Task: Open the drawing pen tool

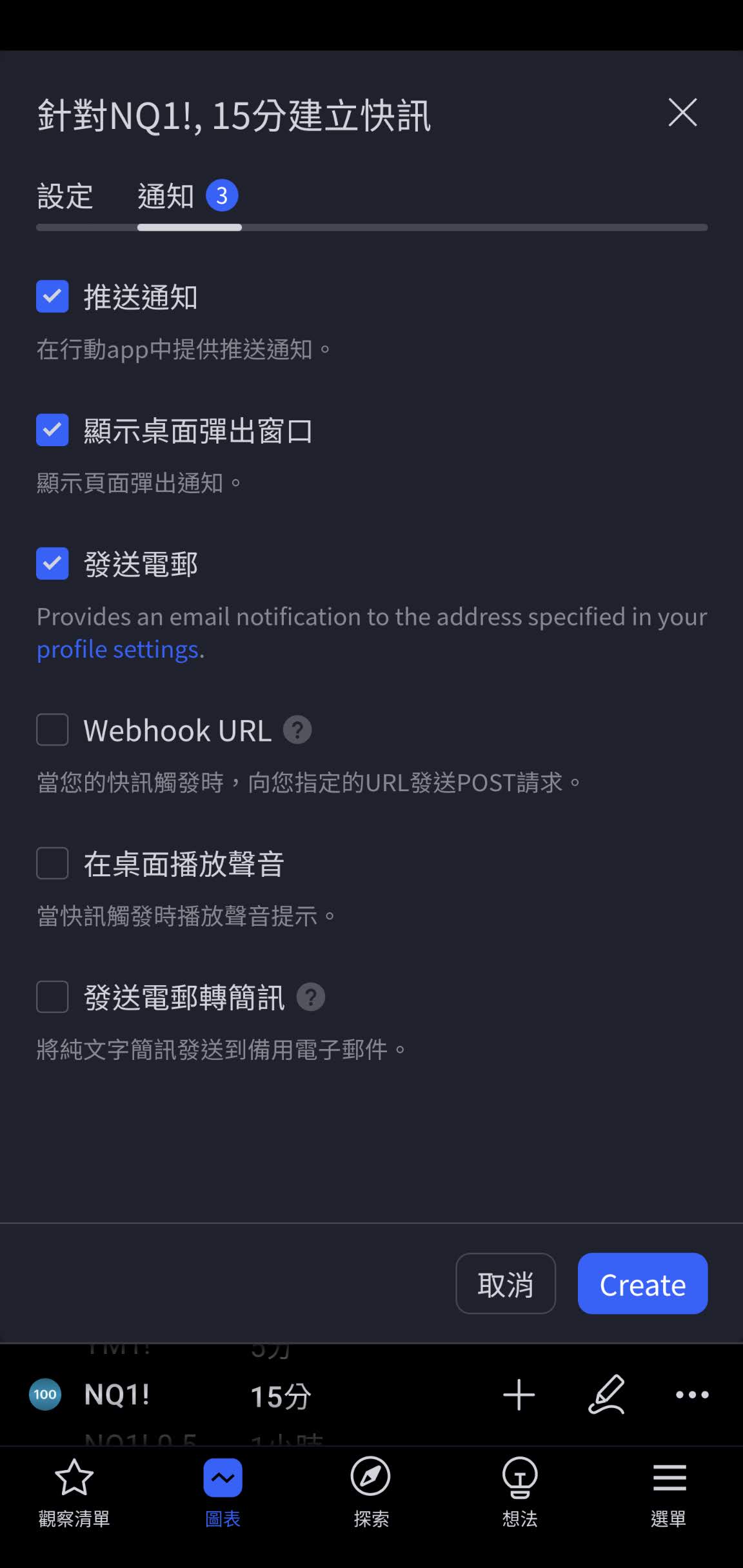Action: point(606,1395)
